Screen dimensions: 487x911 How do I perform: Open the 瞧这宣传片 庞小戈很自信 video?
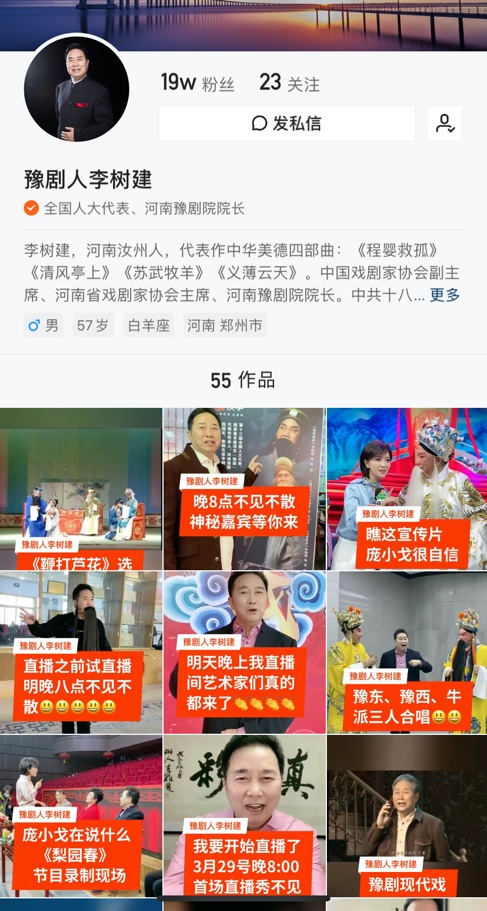(x=407, y=489)
